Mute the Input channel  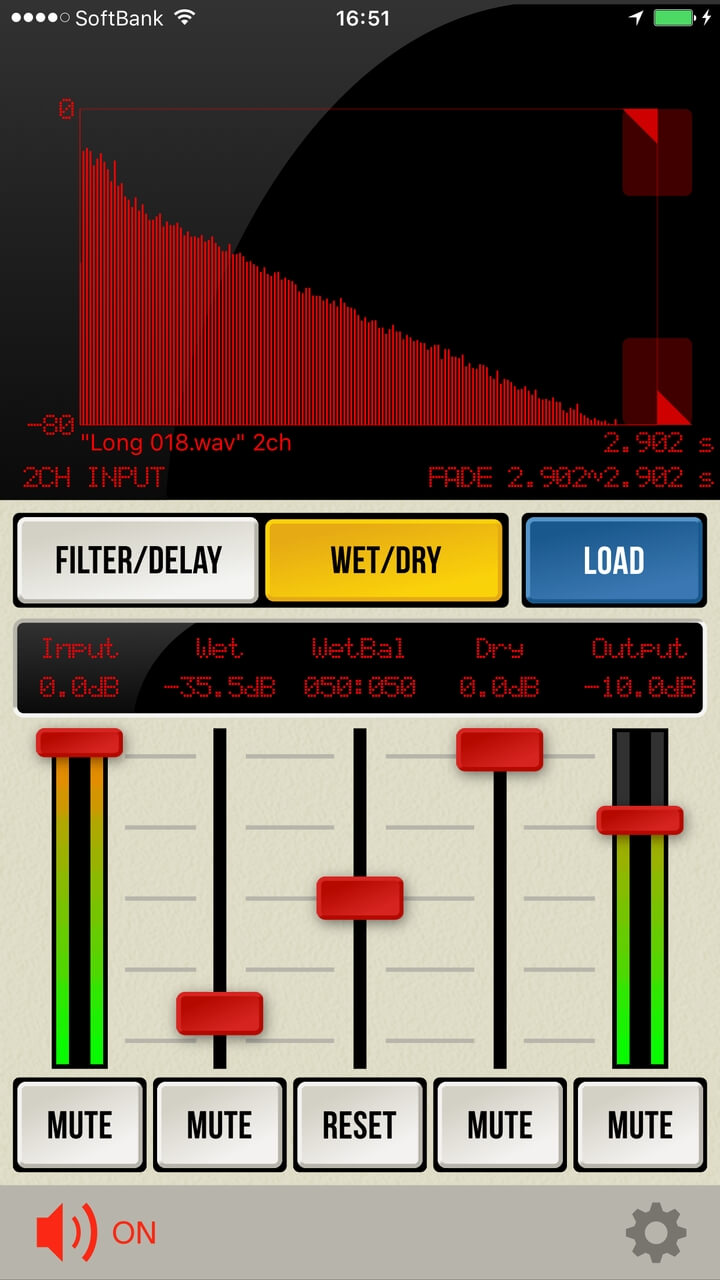coord(80,1125)
